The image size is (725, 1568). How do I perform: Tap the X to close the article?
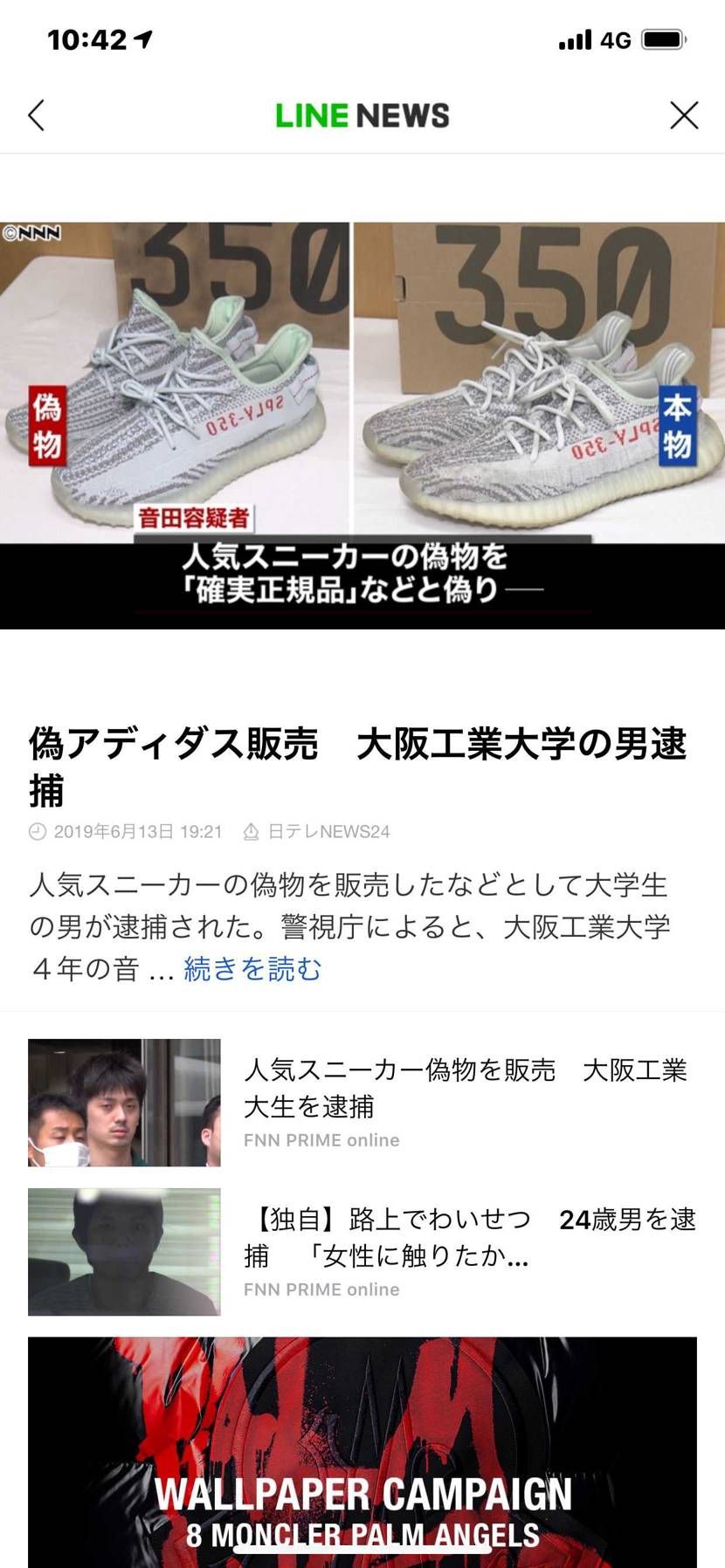click(x=685, y=114)
